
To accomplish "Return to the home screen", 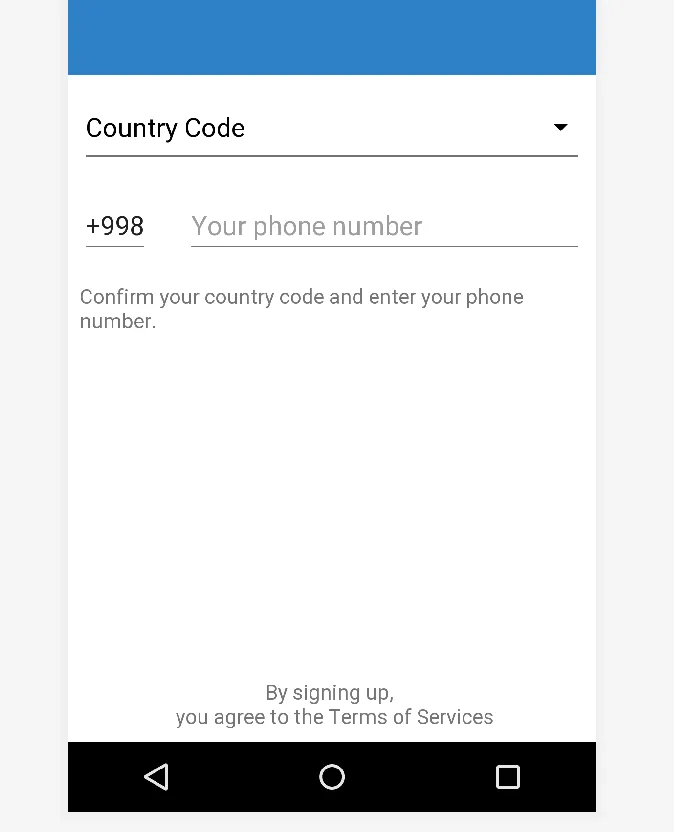I will (x=332, y=777).
